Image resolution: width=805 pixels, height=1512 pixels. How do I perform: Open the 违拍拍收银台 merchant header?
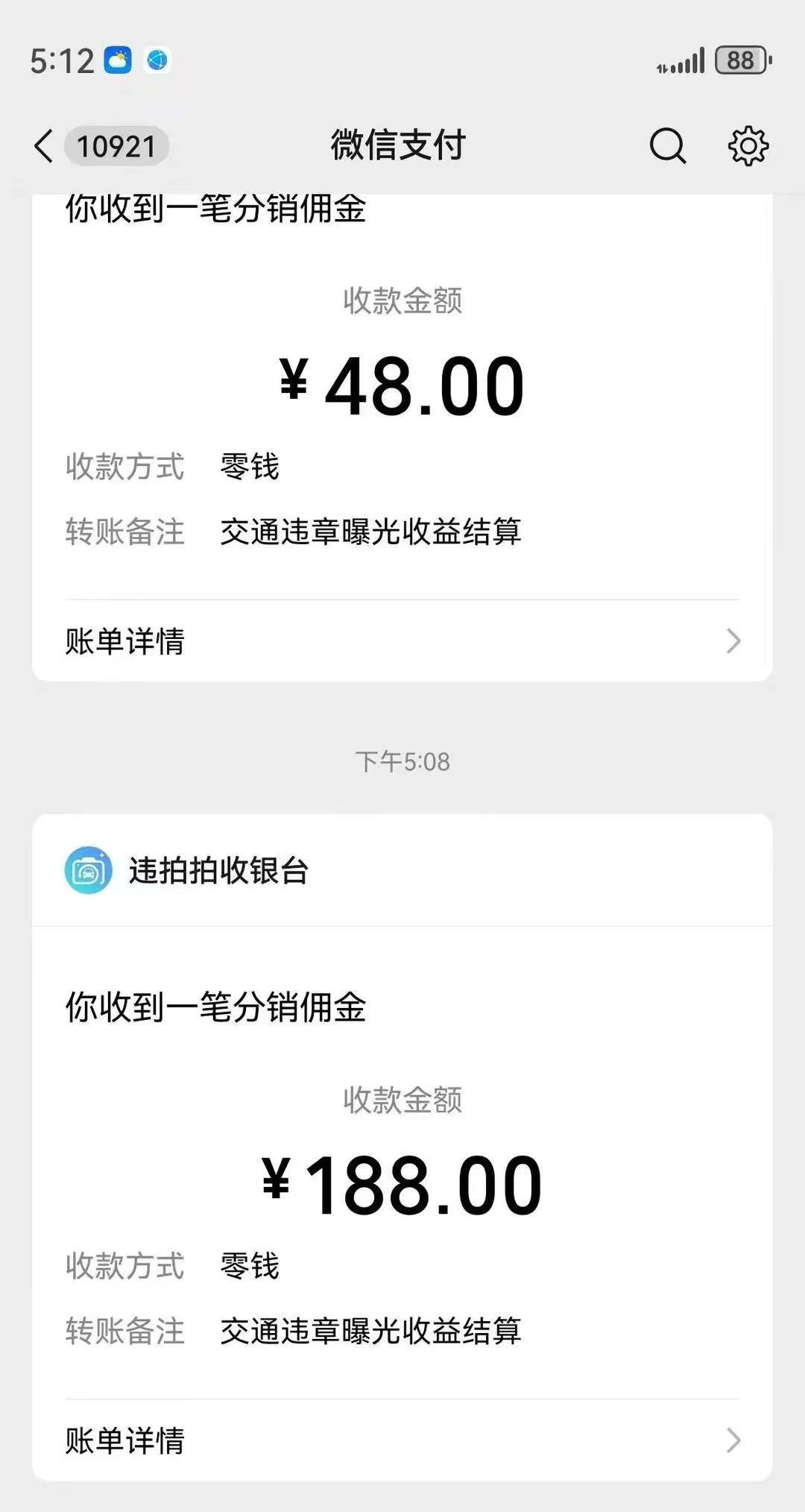(x=402, y=870)
